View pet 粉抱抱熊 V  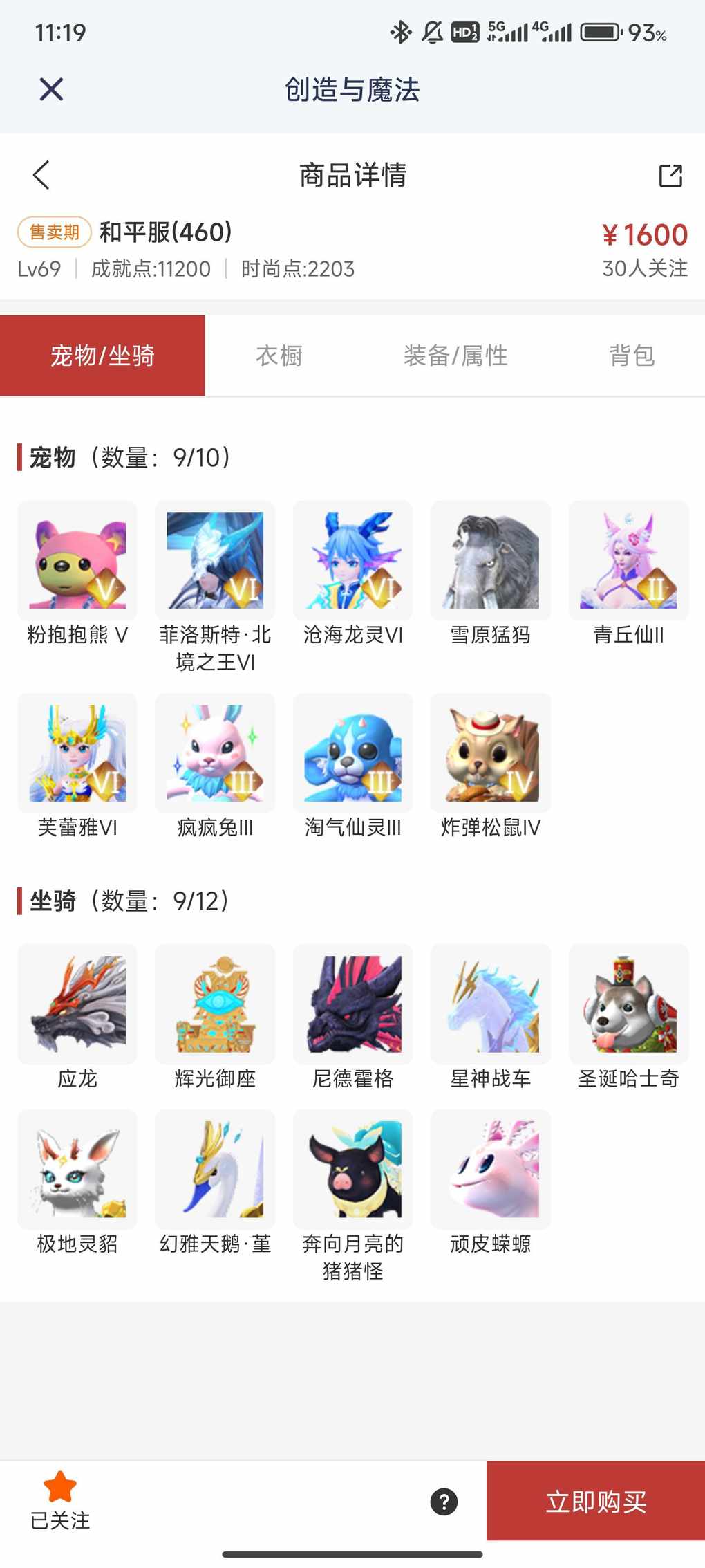pyautogui.click(x=77, y=560)
